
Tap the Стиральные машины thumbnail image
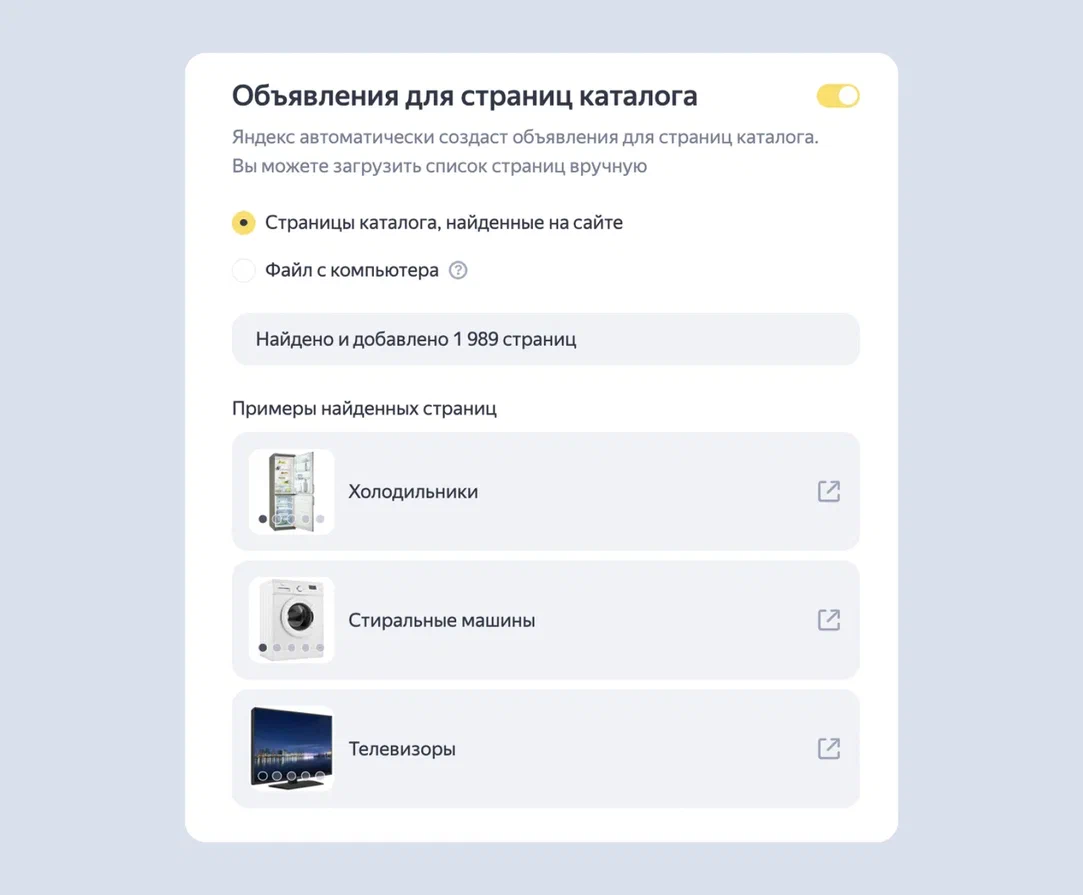291,620
